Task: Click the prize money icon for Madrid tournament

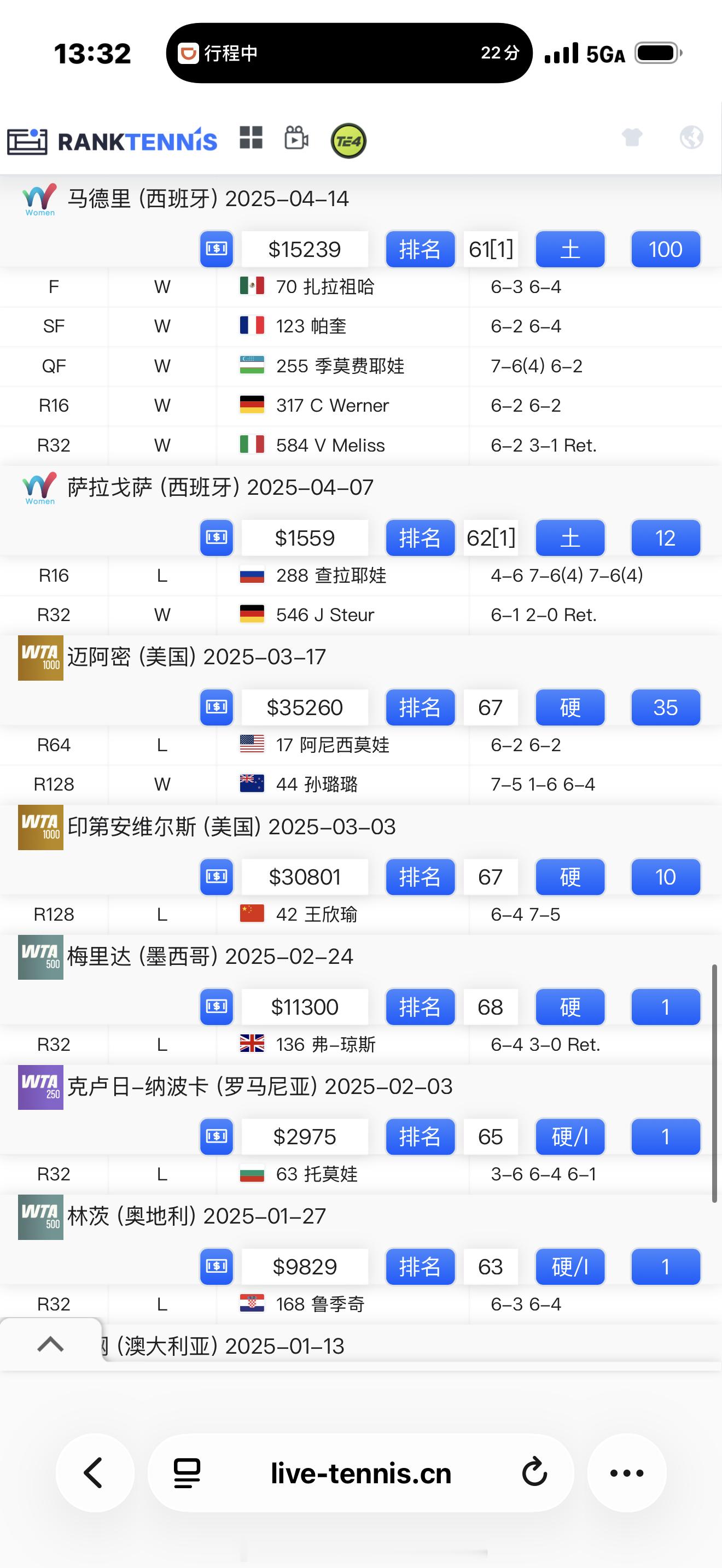Action: [x=216, y=248]
